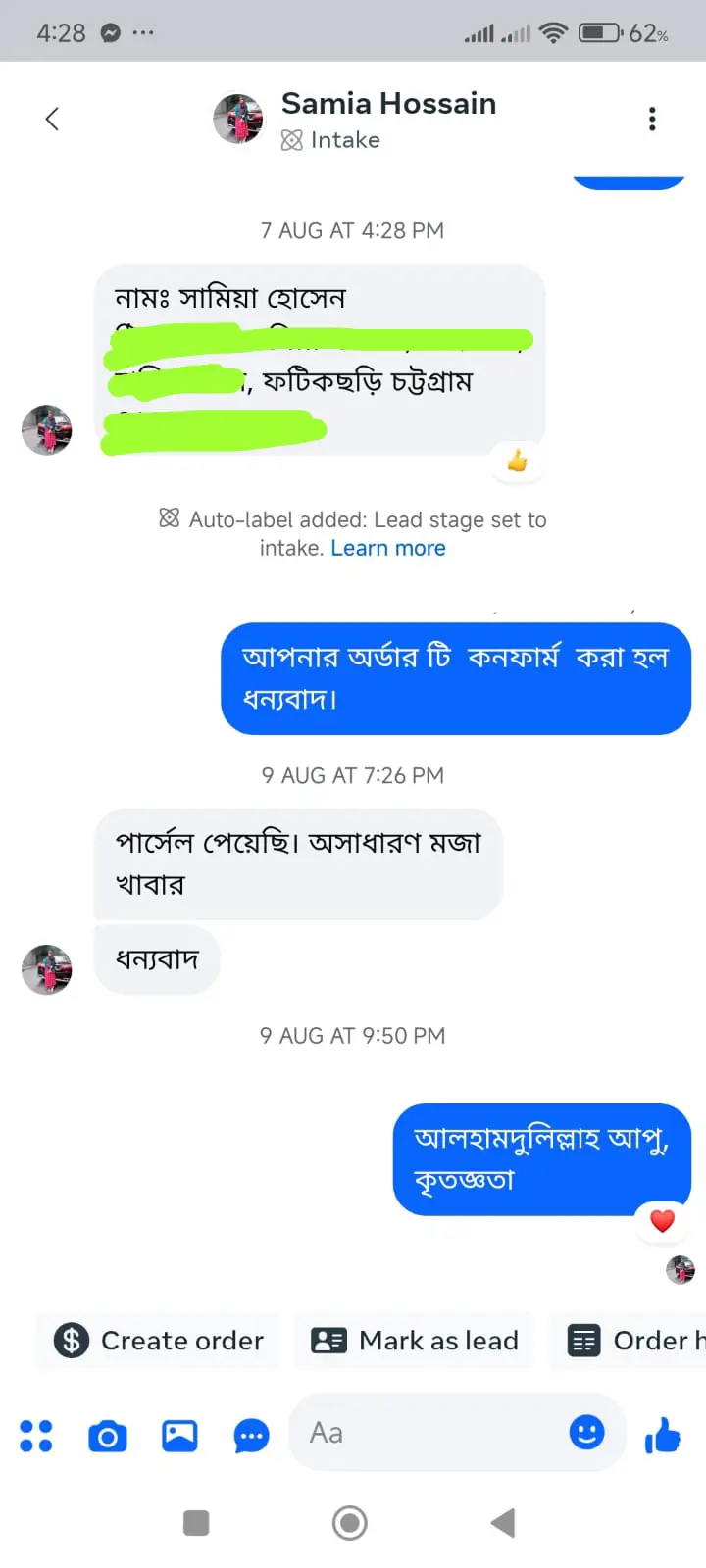Open the gallery image picker
Image resolution: width=706 pixels, height=1568 pixels.
point(179,1436)
